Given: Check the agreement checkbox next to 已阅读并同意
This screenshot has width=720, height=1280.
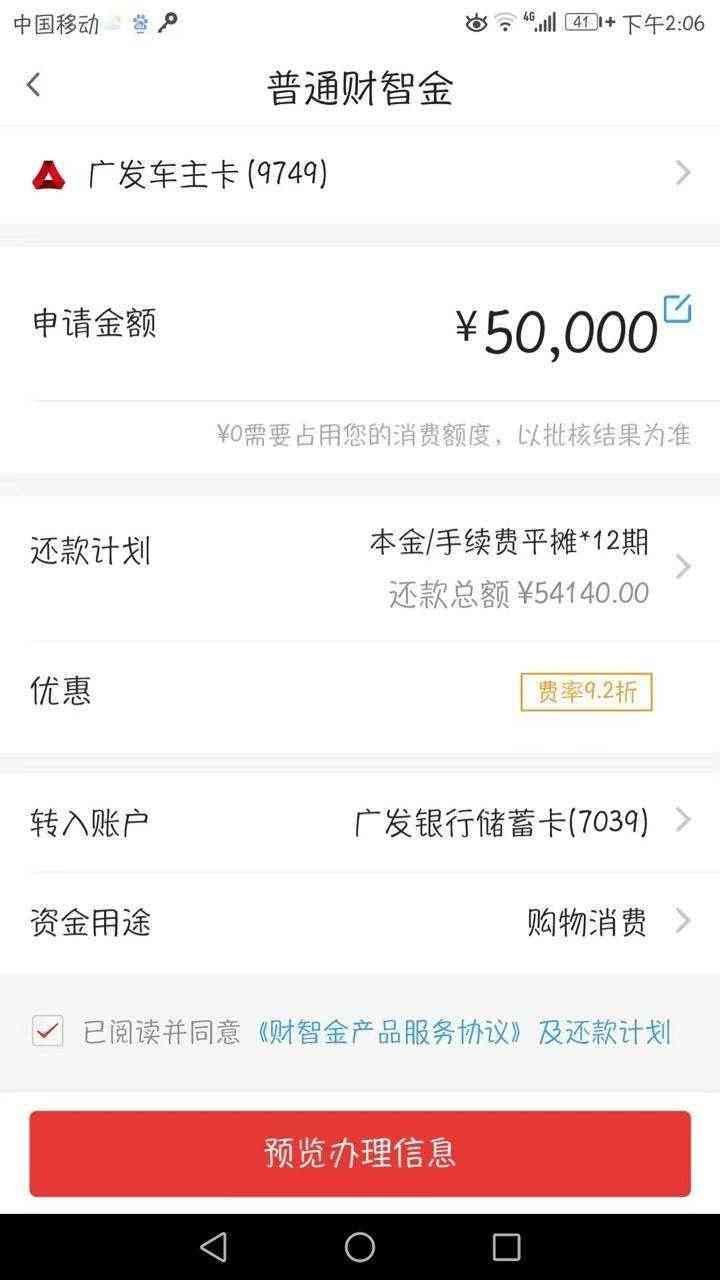Looking at the screenshot, I should point(47,1032).
